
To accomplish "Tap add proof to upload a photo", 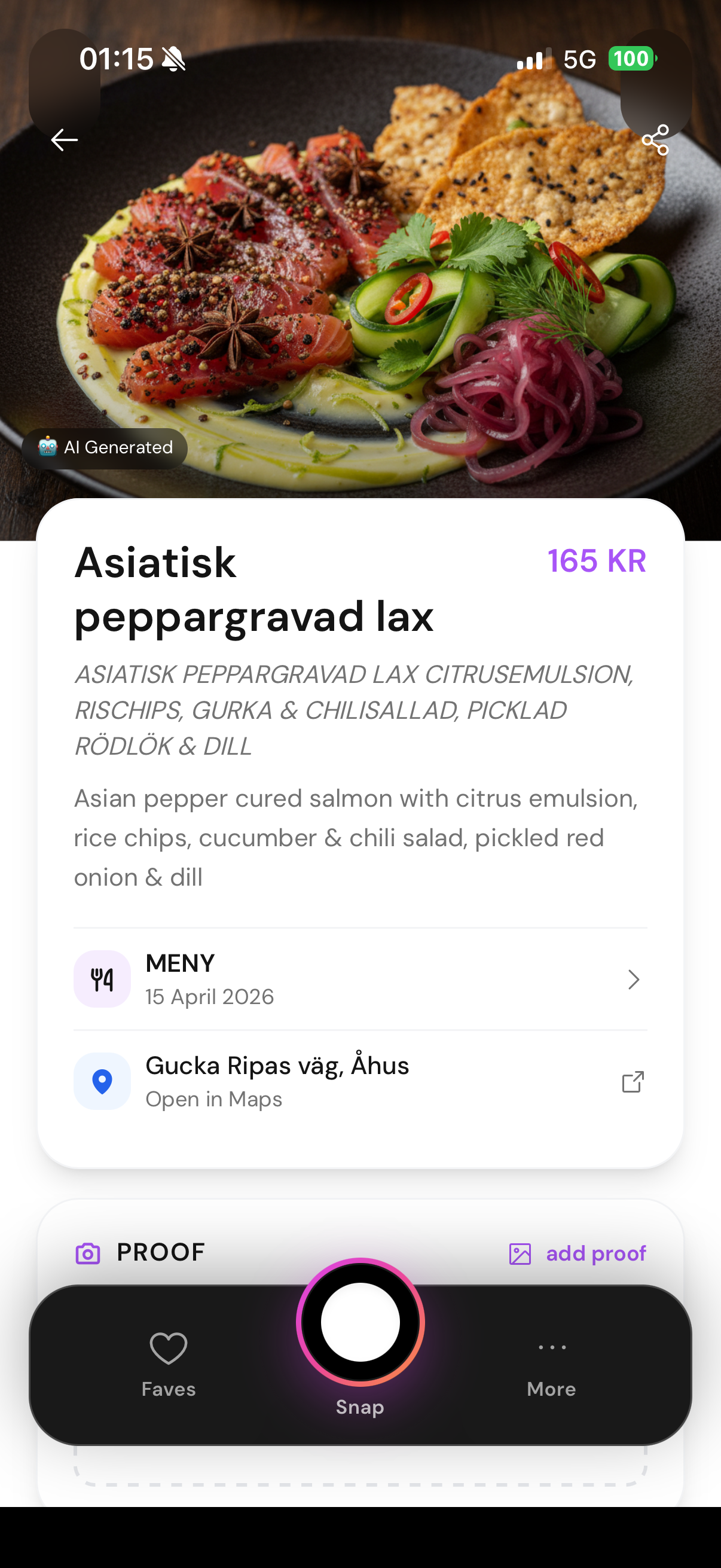I will 578,1253.
